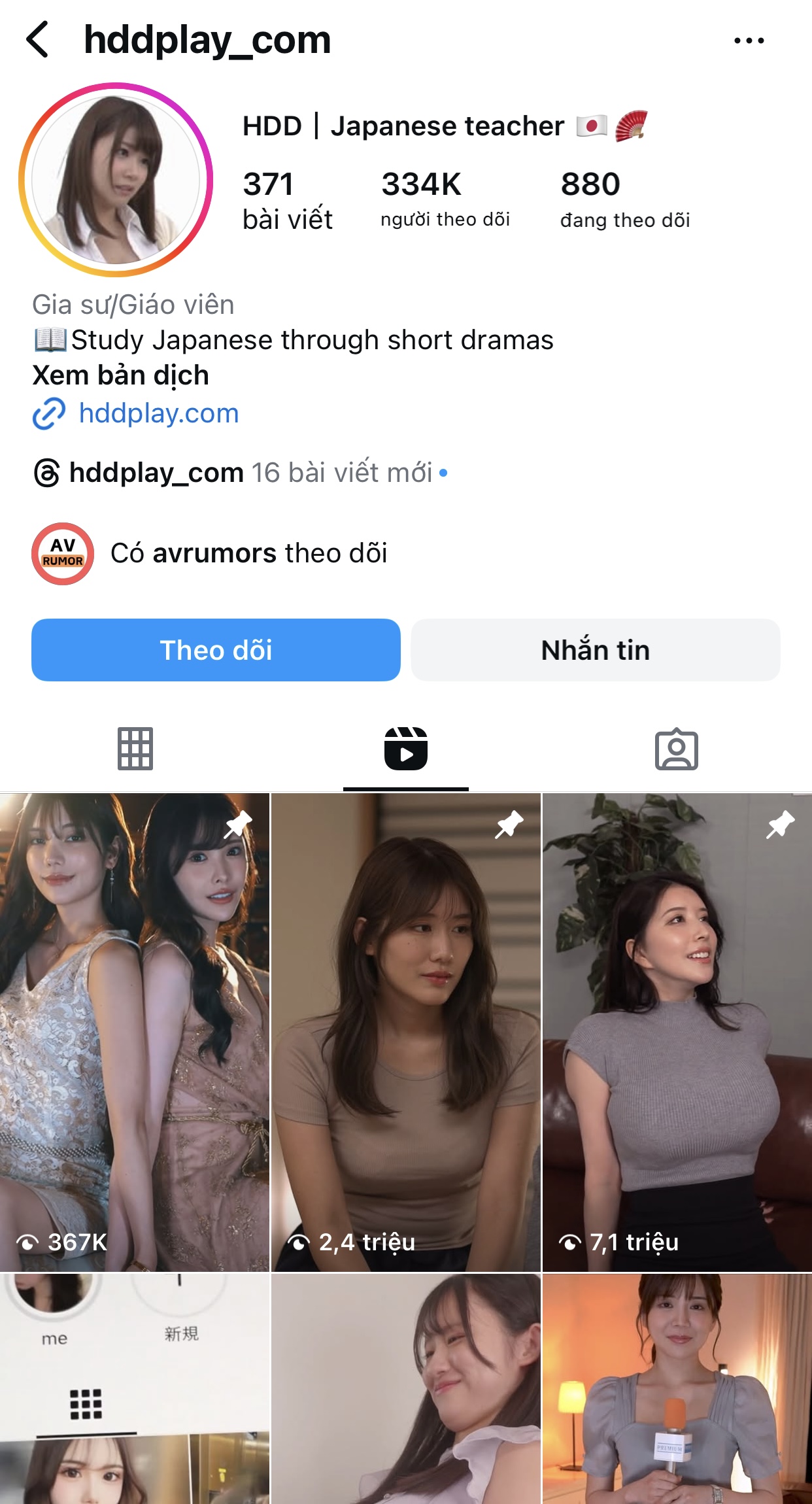Open the pinned reel with 367K views
This screenshot has width=812, height=1504.
pyautogui.click(x=135, y=1032)
